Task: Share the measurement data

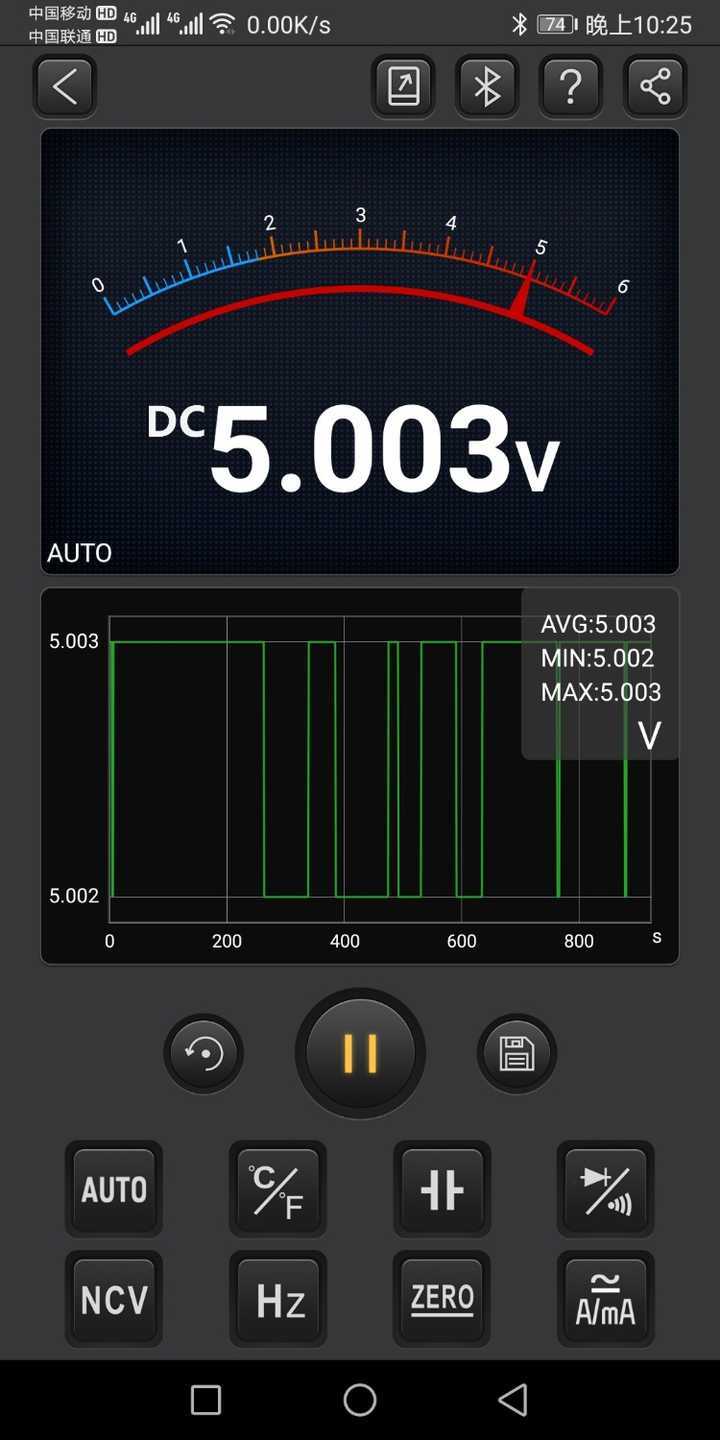Action: pos(655,87)
